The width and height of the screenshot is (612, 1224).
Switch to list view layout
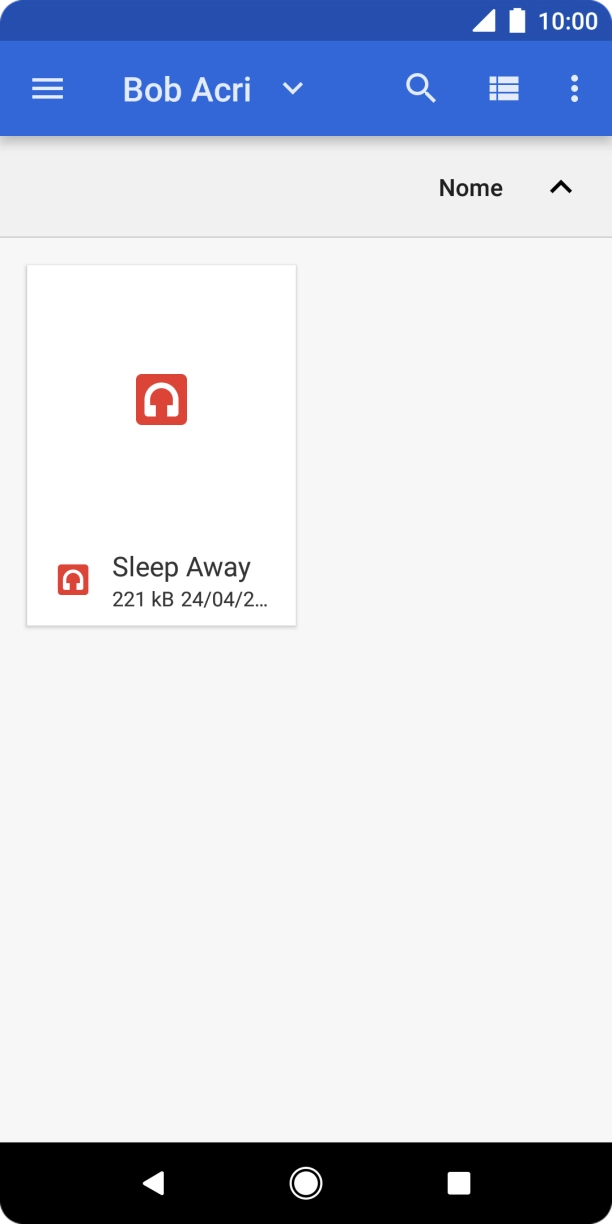tap(503, 89)
